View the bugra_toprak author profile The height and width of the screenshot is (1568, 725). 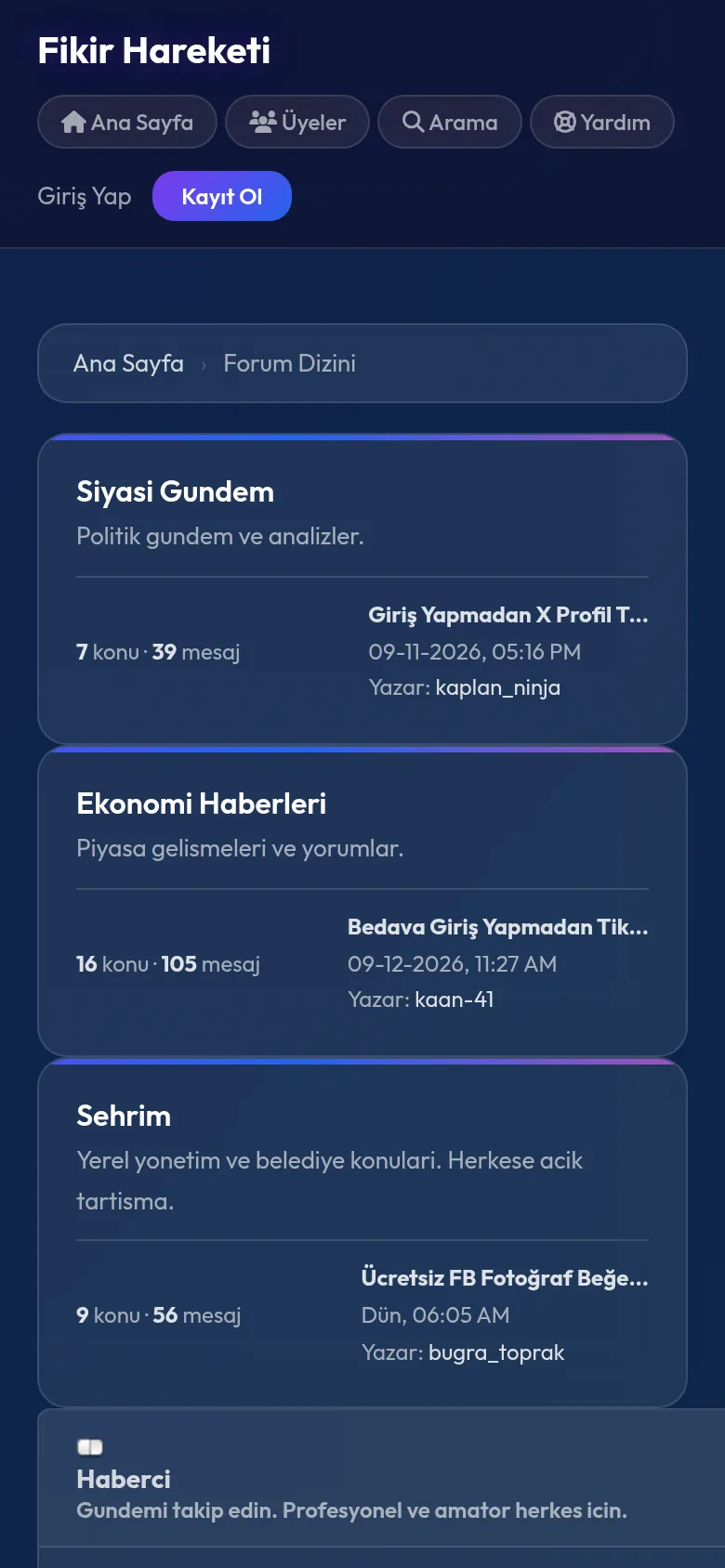496,1352
